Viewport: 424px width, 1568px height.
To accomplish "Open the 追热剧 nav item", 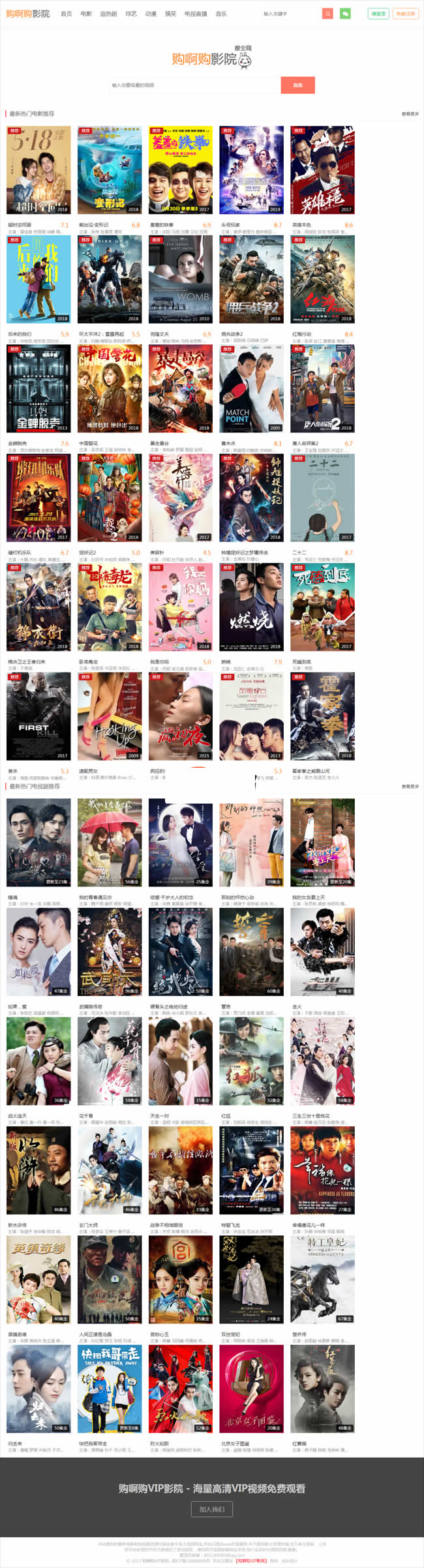I will pyautogui.click(x=108, y=14).
